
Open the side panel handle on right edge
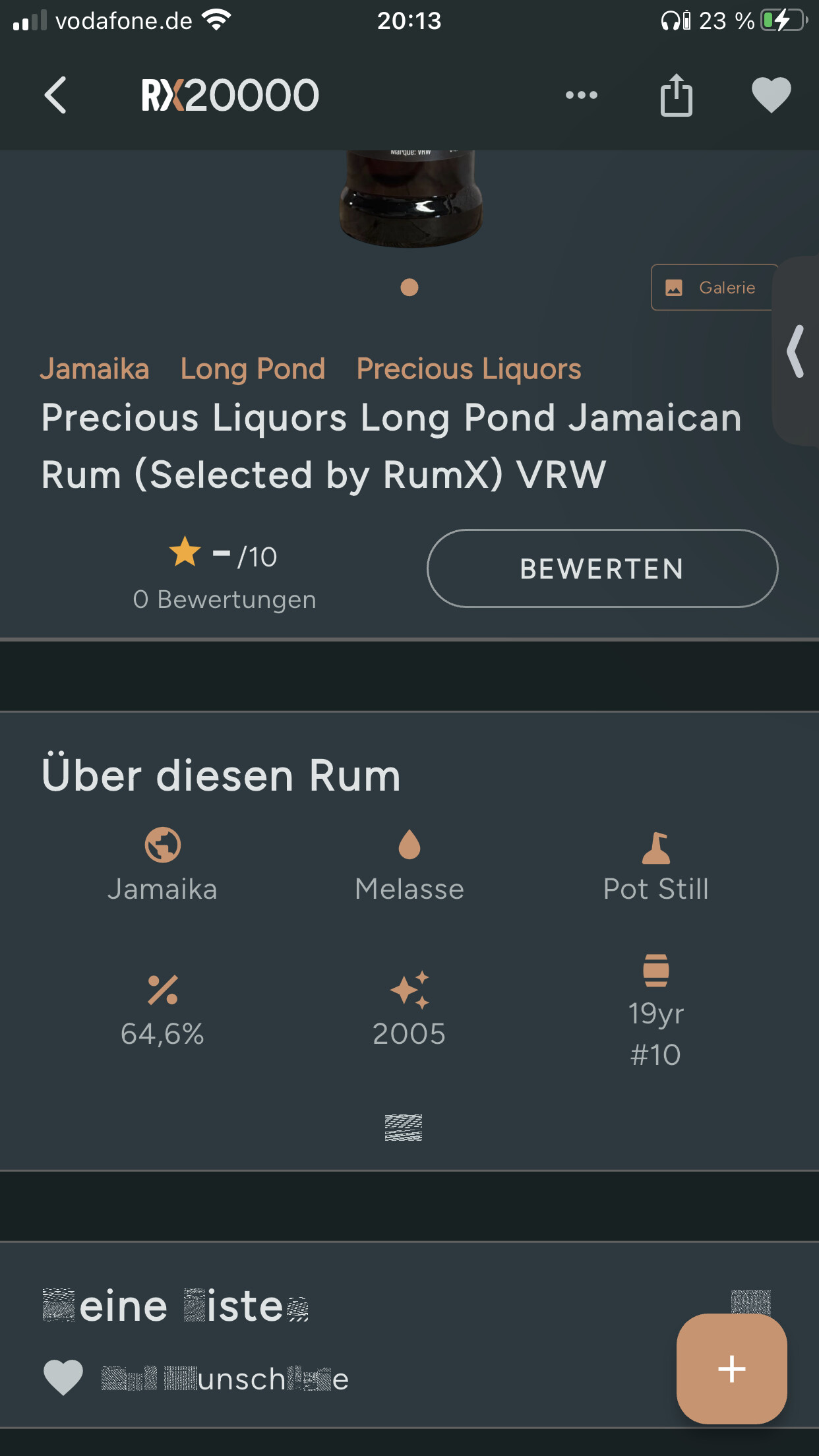click(796, 351)
